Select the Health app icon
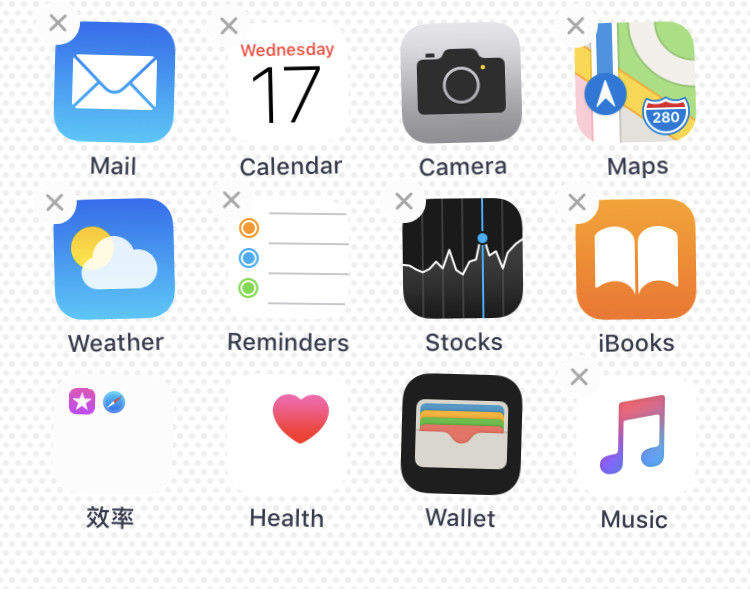Screen dimensions: 750x589 click(x=288, y=432)
